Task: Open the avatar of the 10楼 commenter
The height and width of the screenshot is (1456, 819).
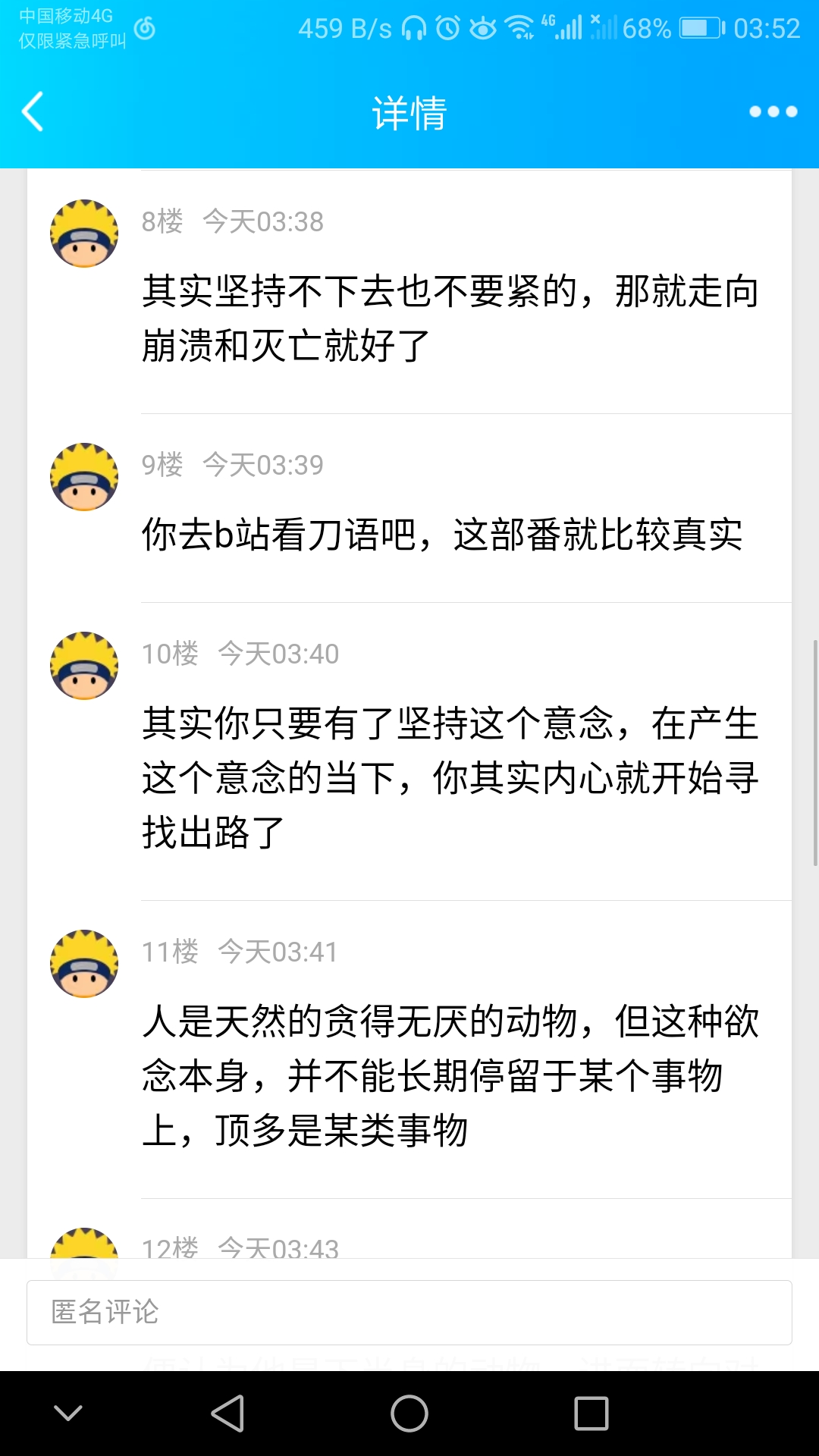Action: pyautogui.click(x=84, y=666)
